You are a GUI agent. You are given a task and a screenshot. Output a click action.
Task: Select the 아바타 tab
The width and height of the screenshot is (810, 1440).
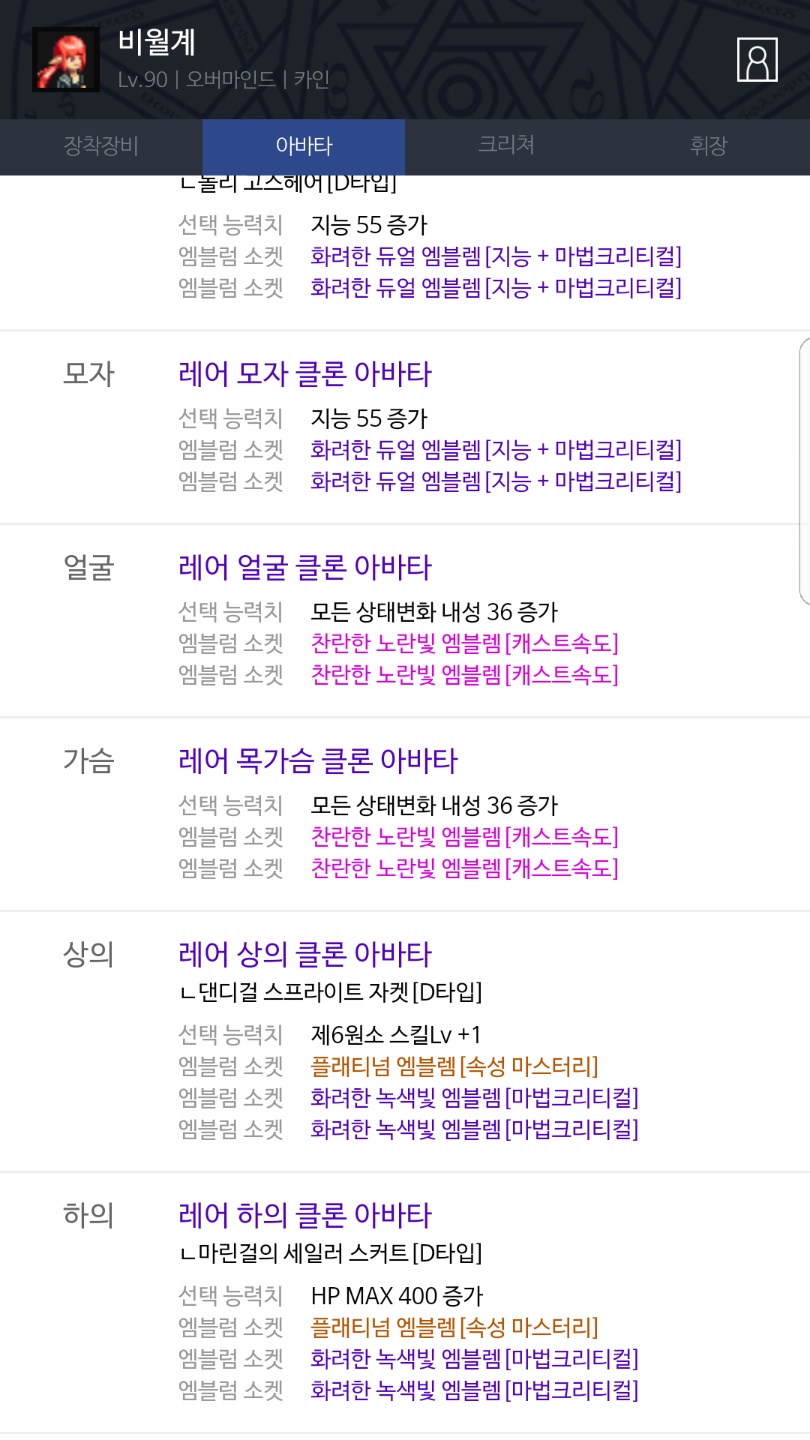(x=304, y=146)
